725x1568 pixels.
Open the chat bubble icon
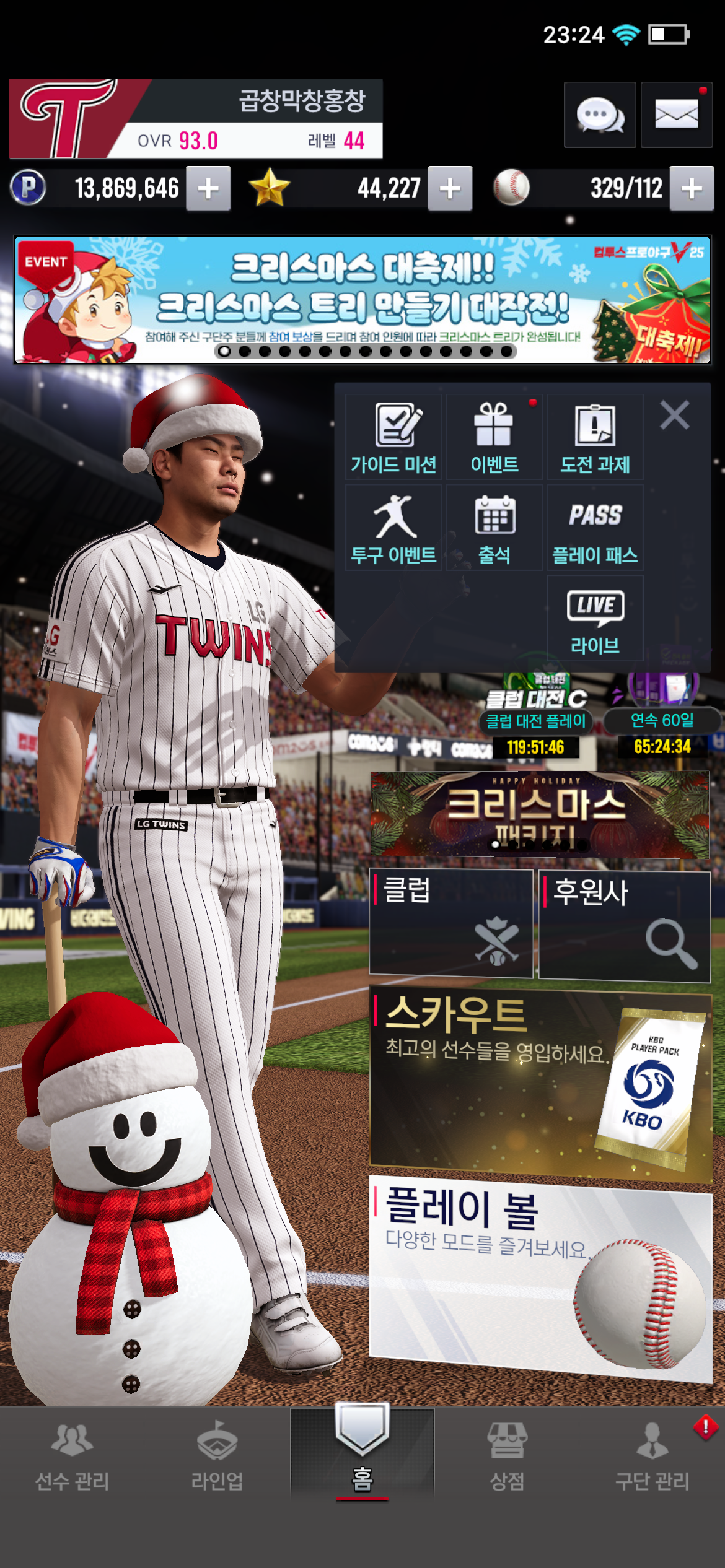(599, 115)
